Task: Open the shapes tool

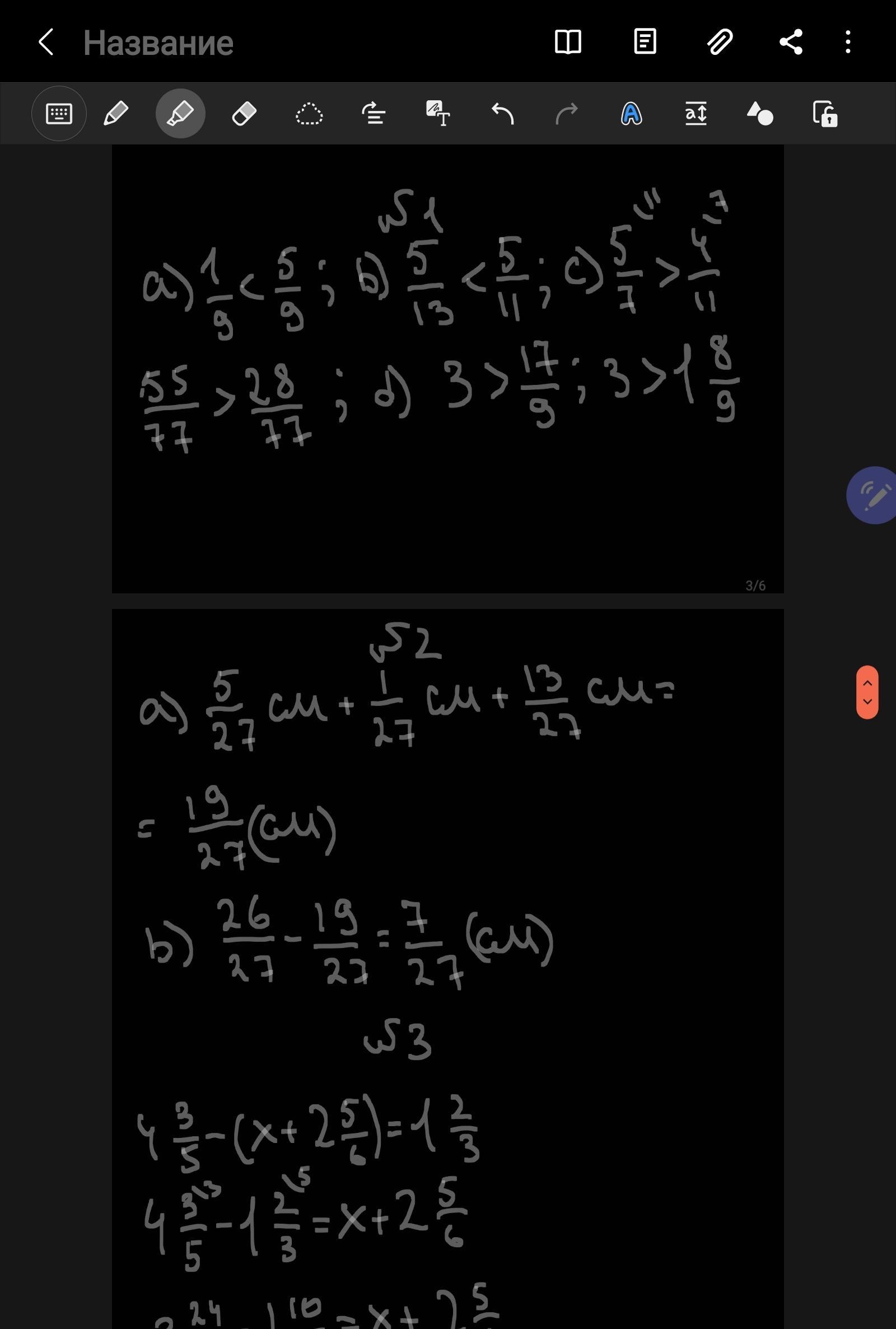Action: pos(760,114)
